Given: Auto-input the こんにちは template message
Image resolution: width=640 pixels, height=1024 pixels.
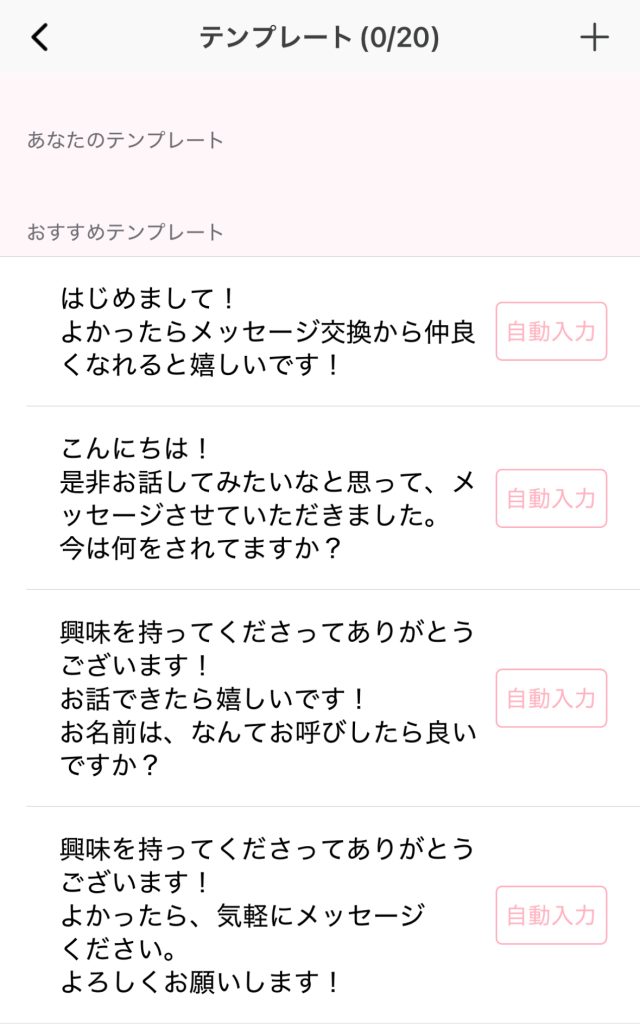Looking at the screenshot, I should click(551, 498).
